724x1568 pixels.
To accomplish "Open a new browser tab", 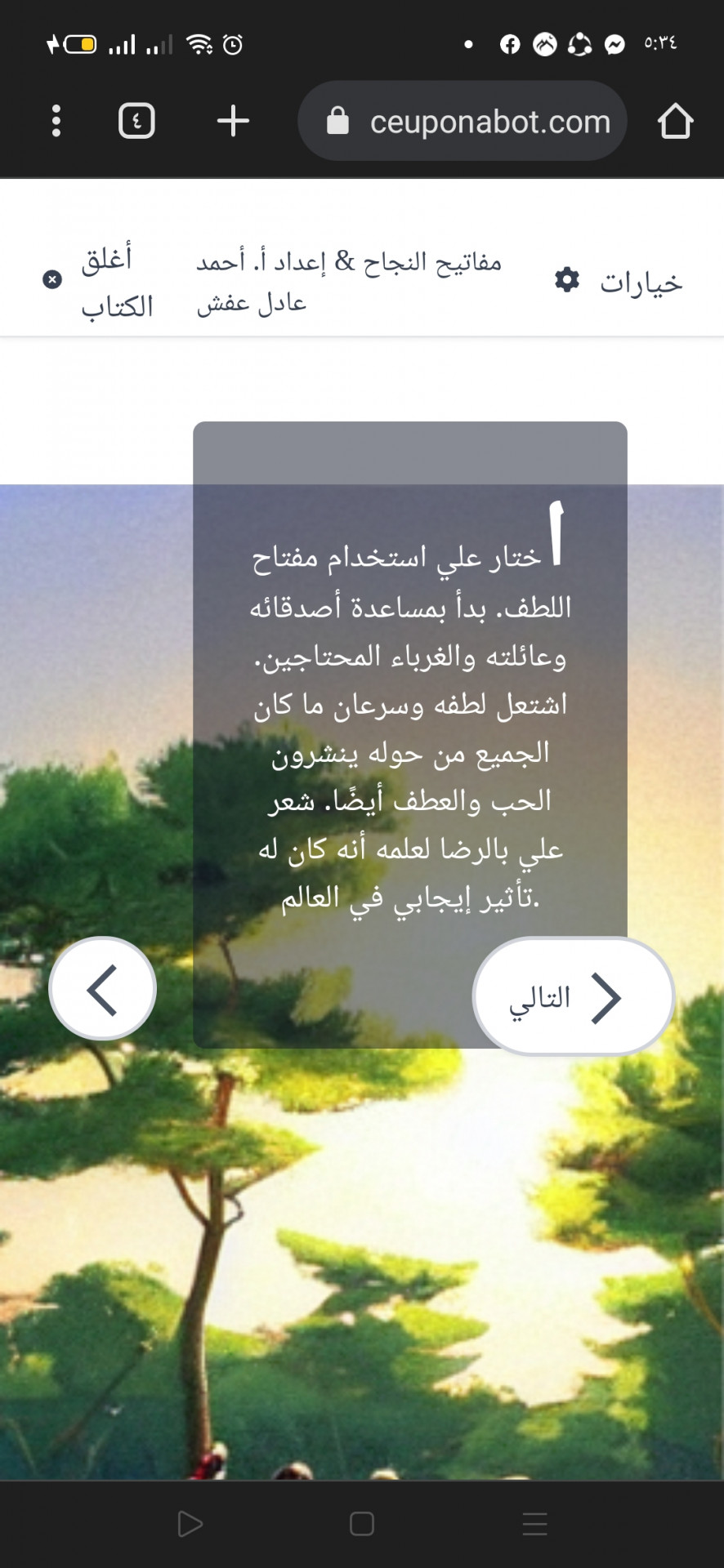I will click(x=233, y=121).
